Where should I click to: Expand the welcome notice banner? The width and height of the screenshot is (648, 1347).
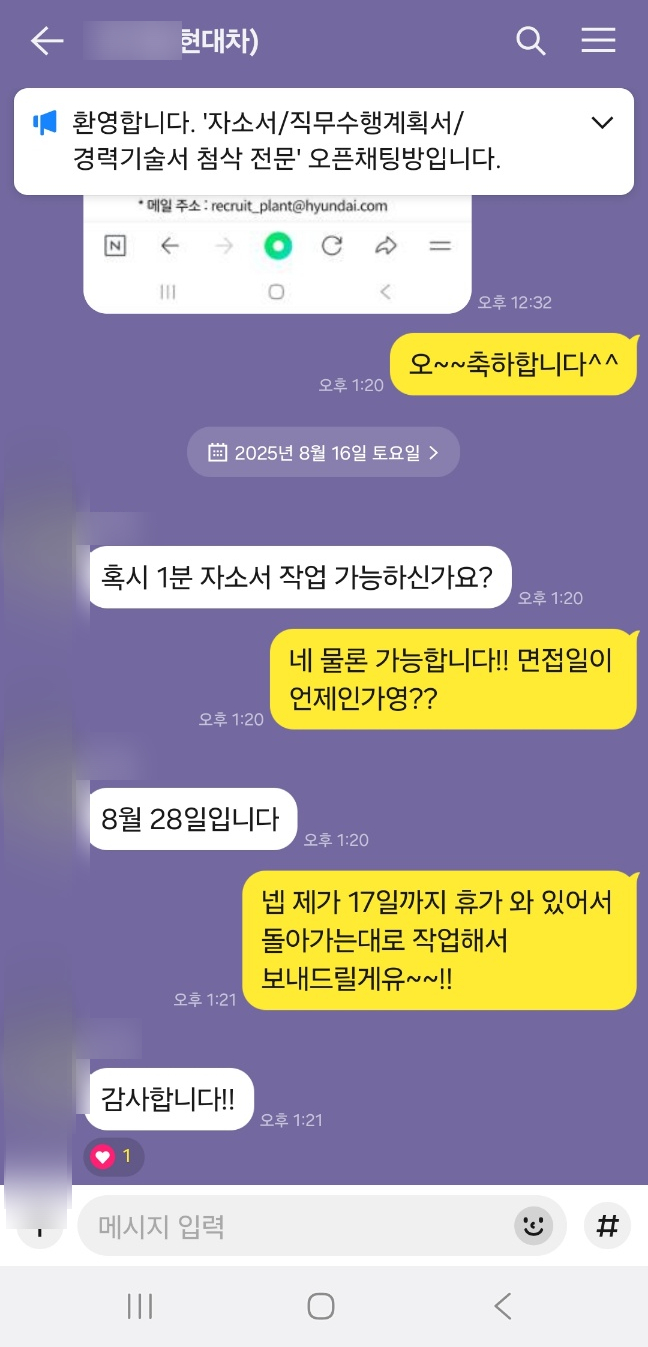pos(602,123)
